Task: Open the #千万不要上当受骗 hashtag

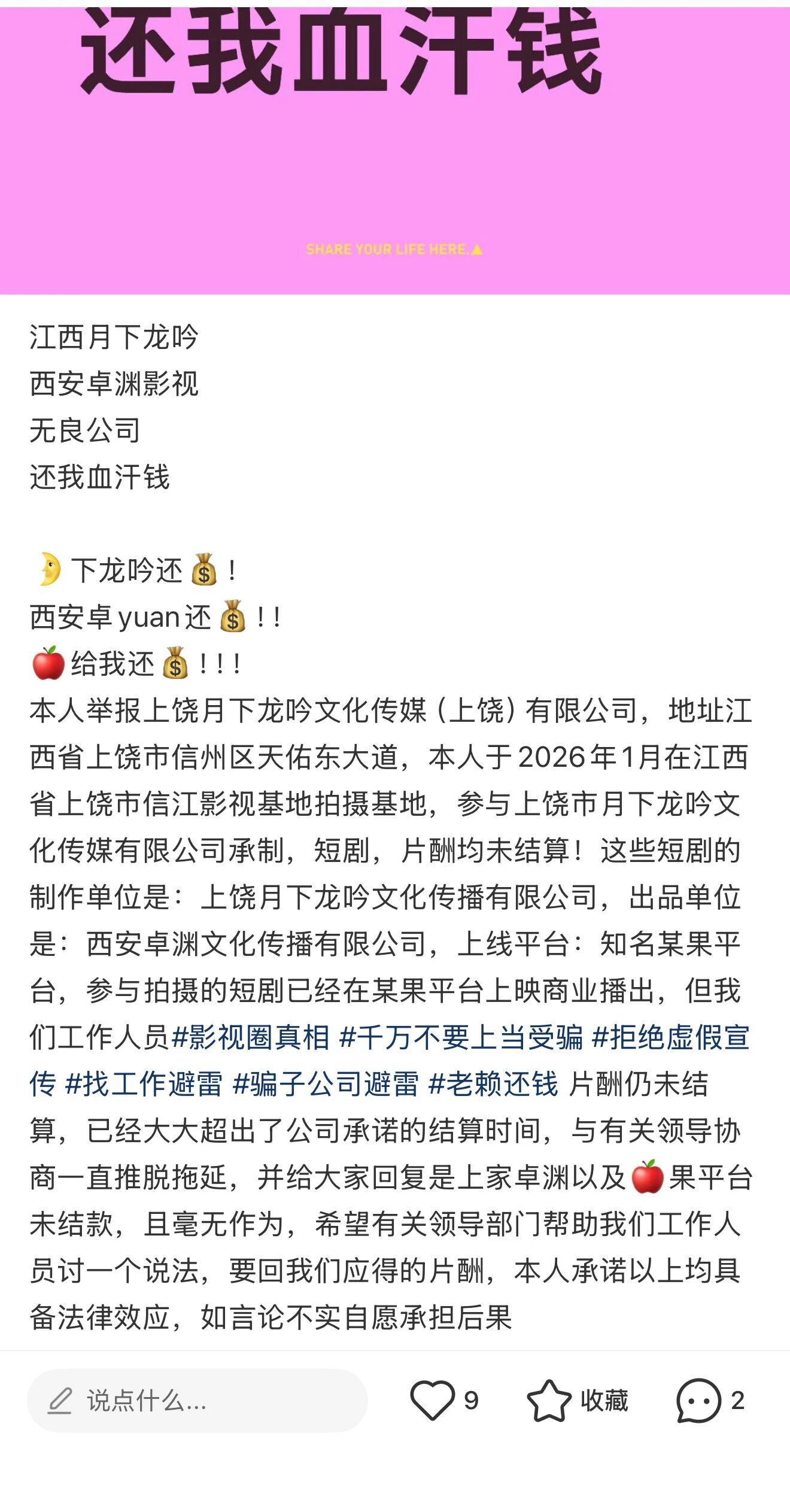Action: [x=461, y=1037]
